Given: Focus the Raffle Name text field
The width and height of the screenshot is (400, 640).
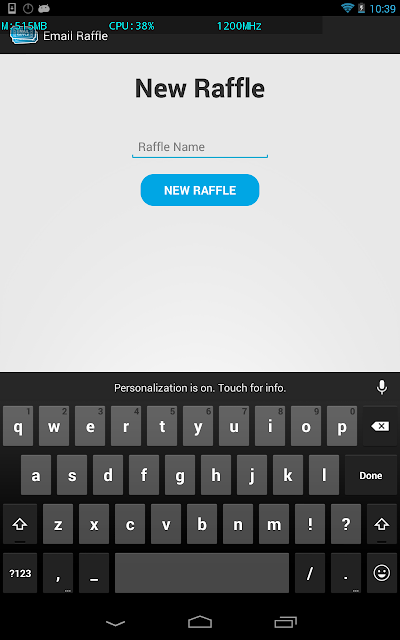Looking at the screenshot, I should coord(200,147).
